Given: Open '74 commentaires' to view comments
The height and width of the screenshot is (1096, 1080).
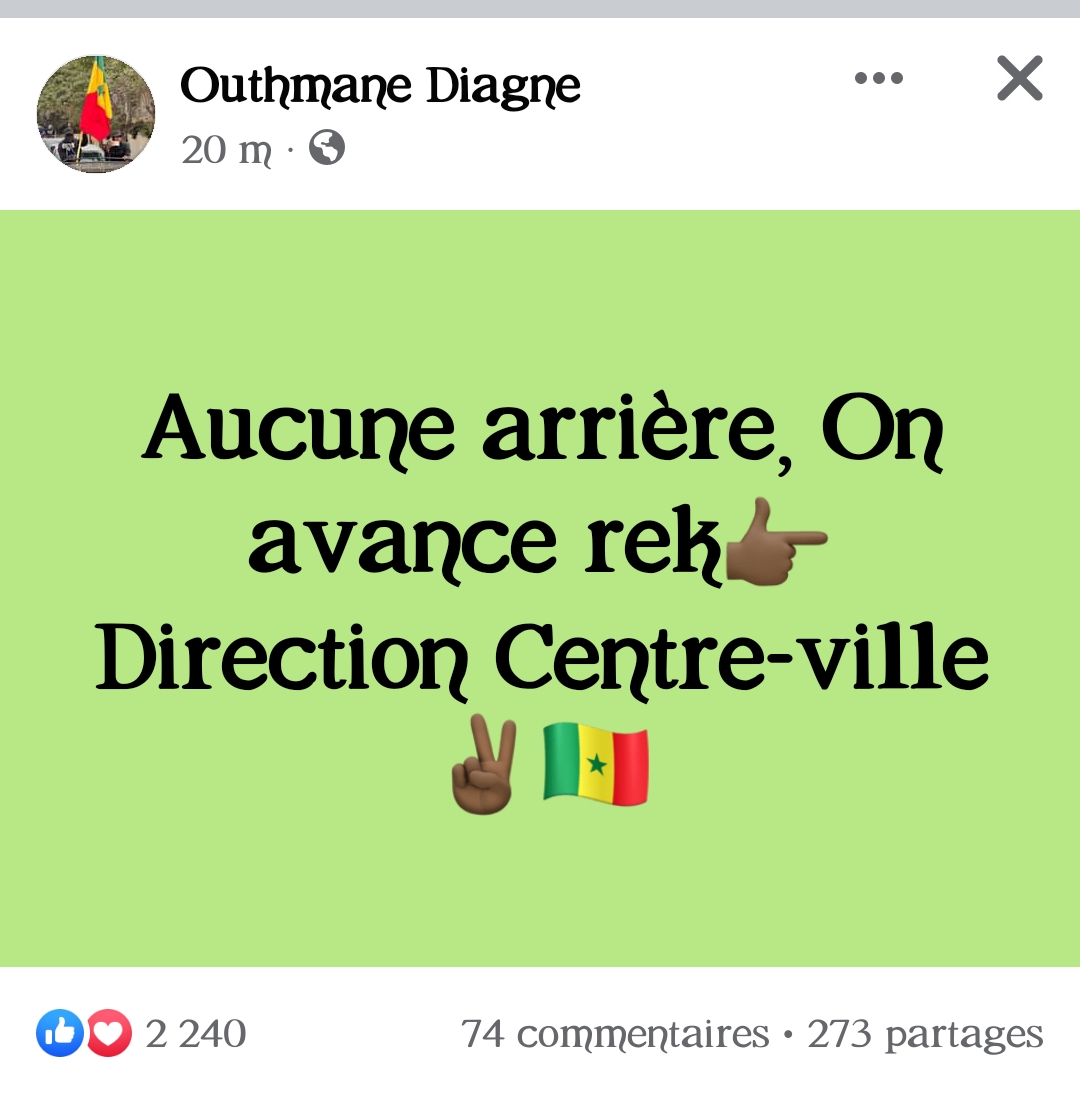Looking at the screenshot, I should (616, 1034).
